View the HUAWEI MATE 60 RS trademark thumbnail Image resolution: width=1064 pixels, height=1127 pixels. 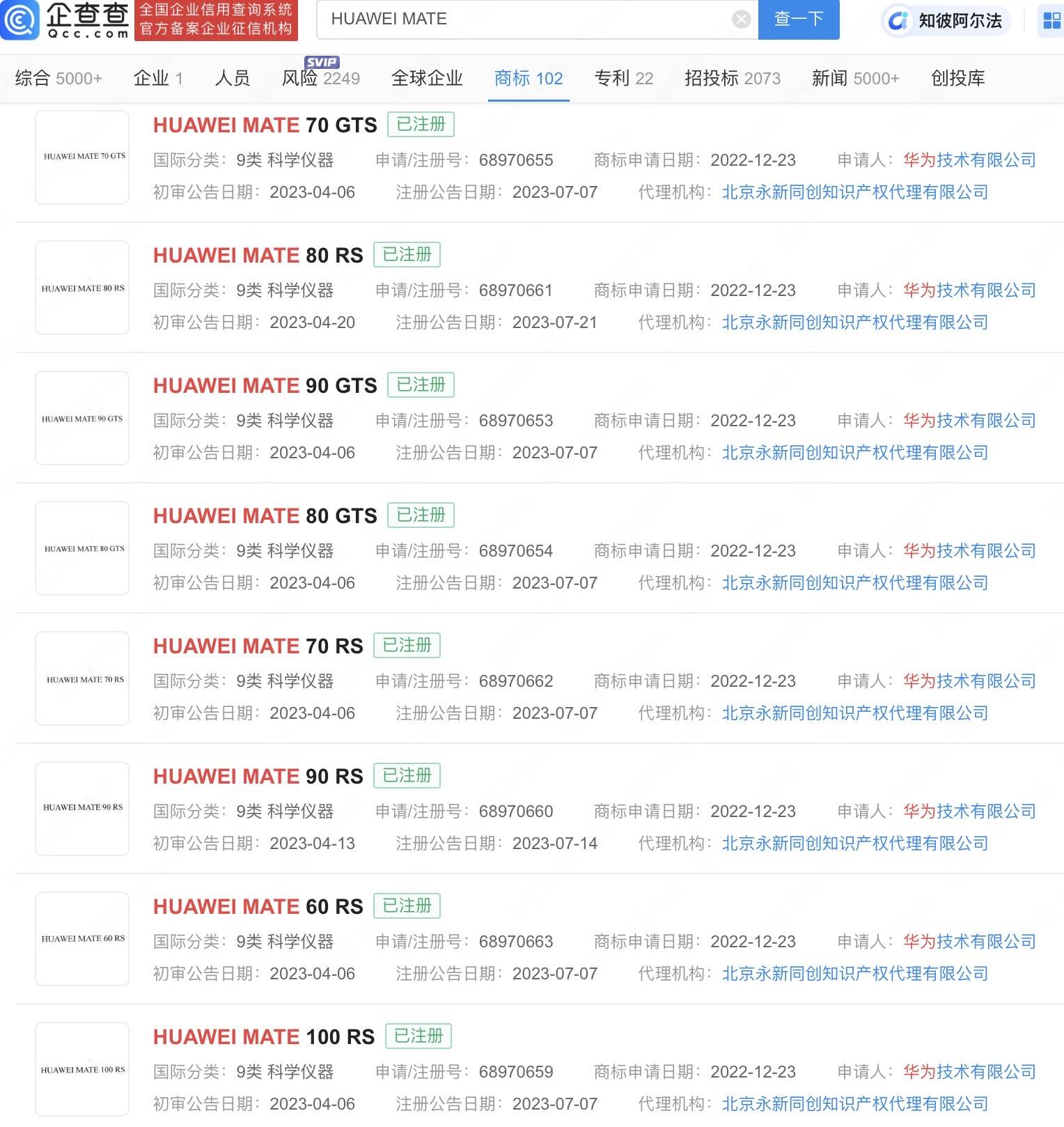[x=81, y=938]
